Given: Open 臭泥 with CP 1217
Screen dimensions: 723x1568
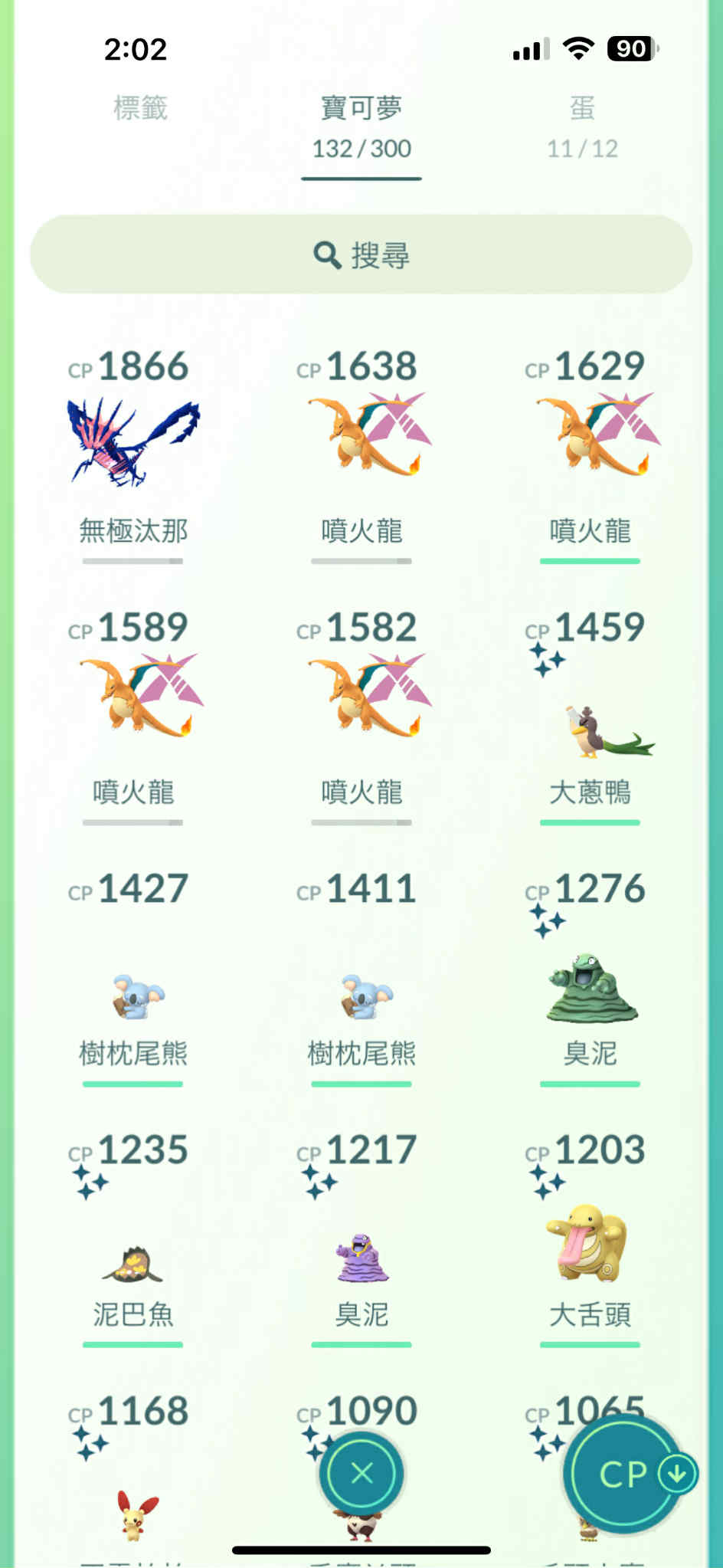Looking at the screenshot, I should pos(361,1257).
